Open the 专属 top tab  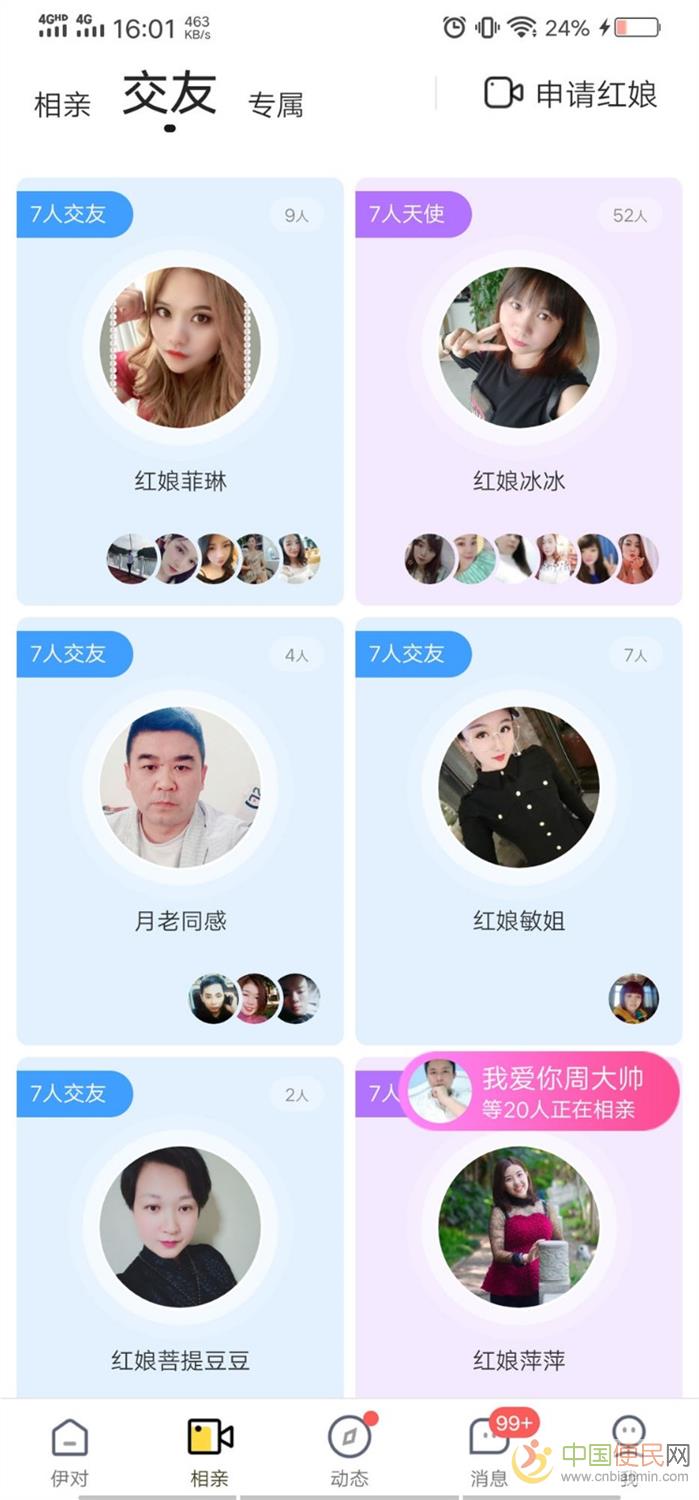pyautogui.click(x=275, y=104)
